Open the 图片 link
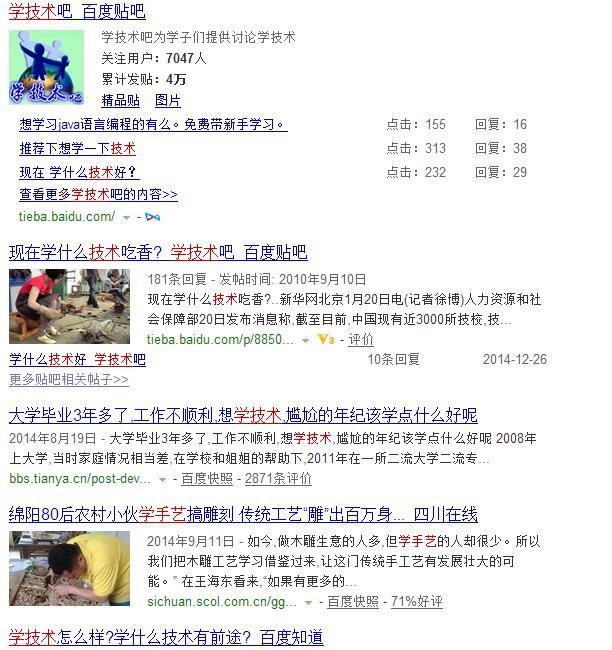612x650 pixels. tap(168, 101)
